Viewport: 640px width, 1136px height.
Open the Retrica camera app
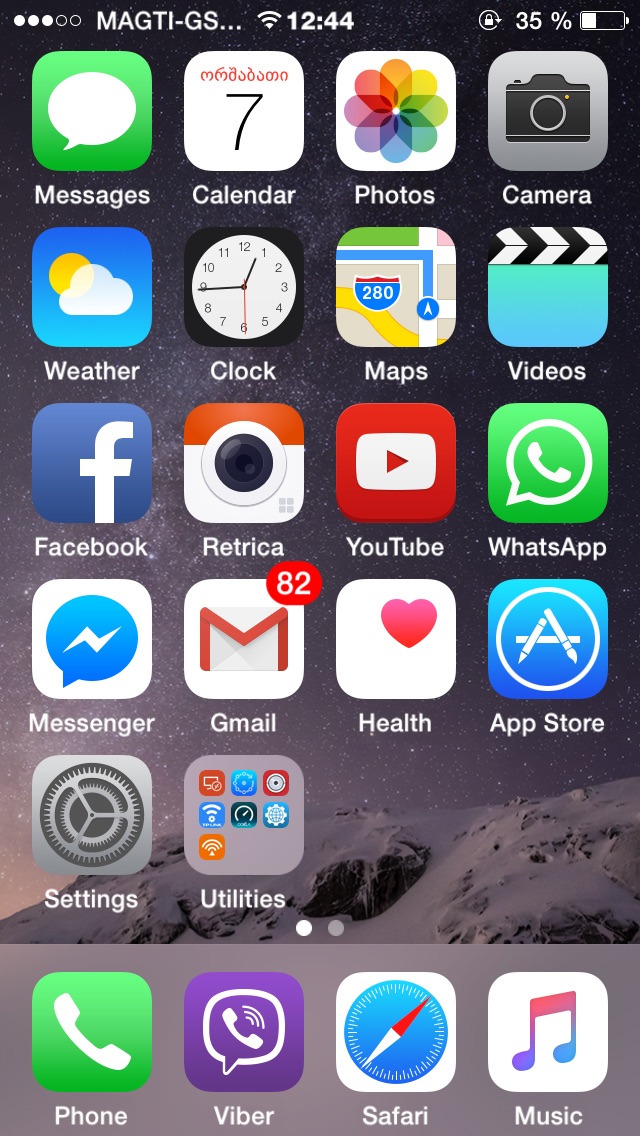[x=244, y=463]
